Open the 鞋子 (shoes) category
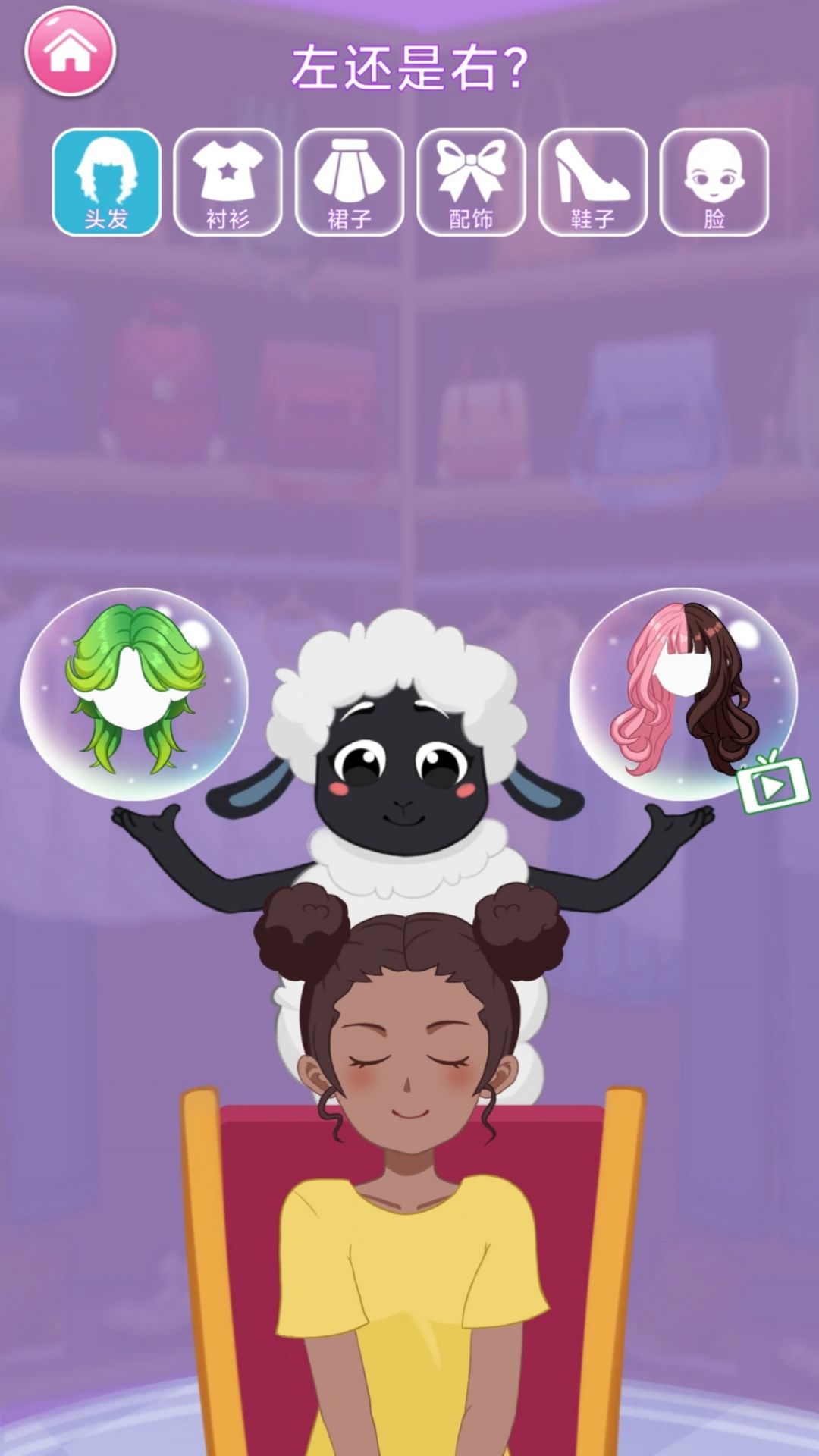 592,183
